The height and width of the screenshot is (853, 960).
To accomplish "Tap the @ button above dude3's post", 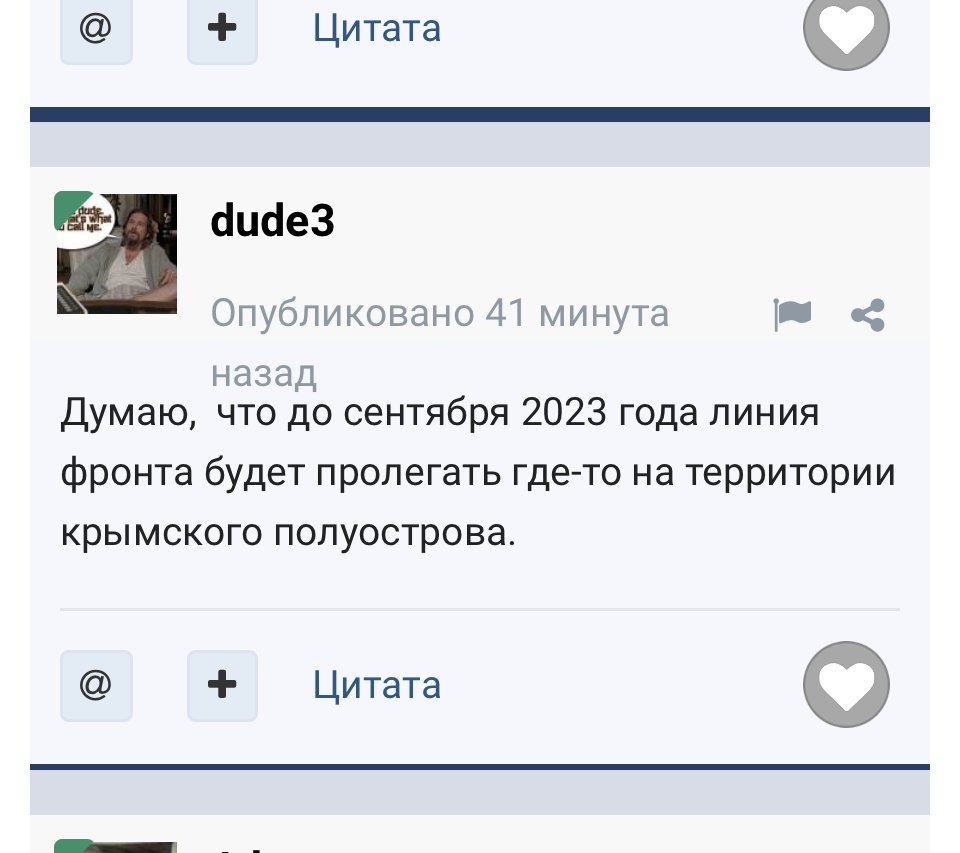I will click(x=96, y=30).
